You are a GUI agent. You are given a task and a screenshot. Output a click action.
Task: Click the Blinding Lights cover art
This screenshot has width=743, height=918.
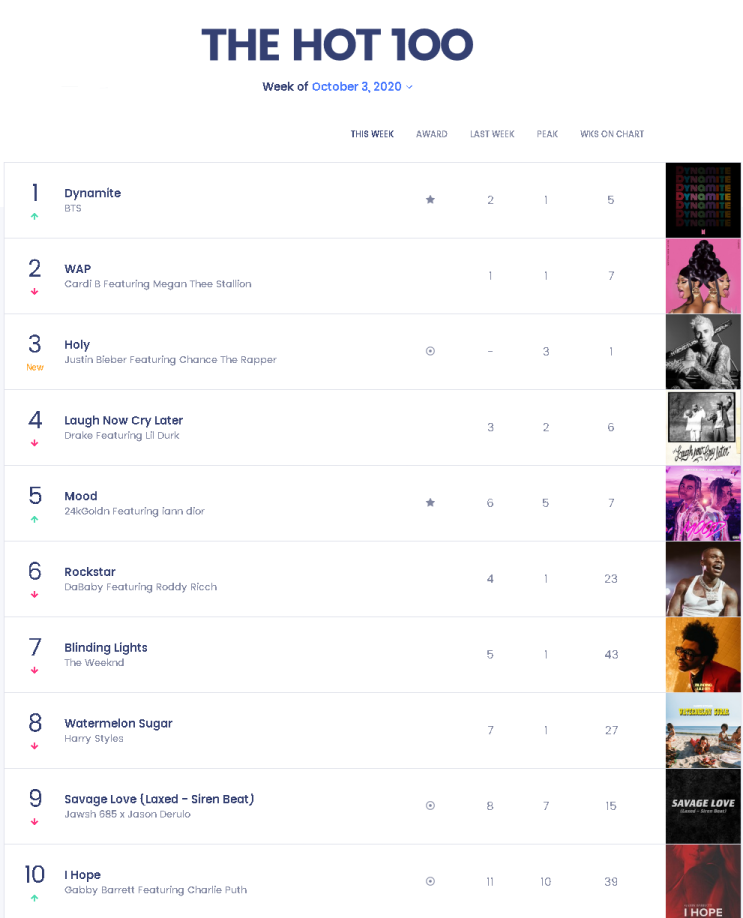click(703, 654)
